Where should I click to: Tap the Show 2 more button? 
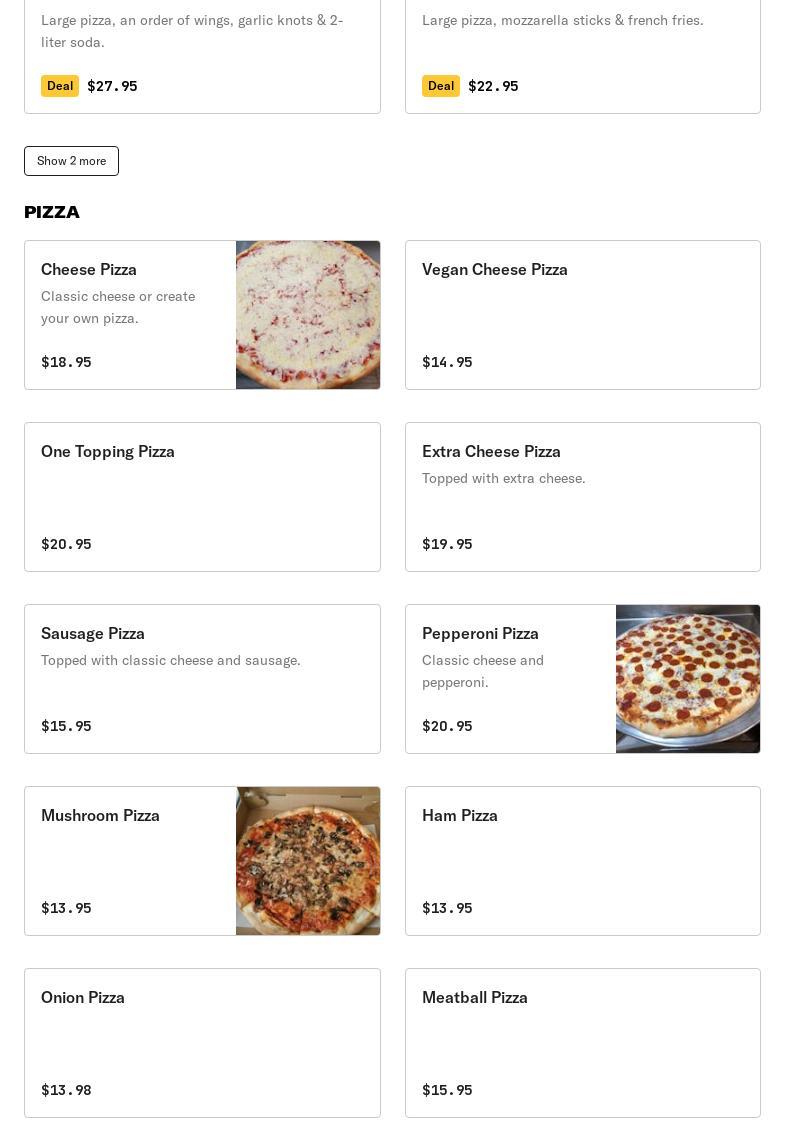click(71, 161)
